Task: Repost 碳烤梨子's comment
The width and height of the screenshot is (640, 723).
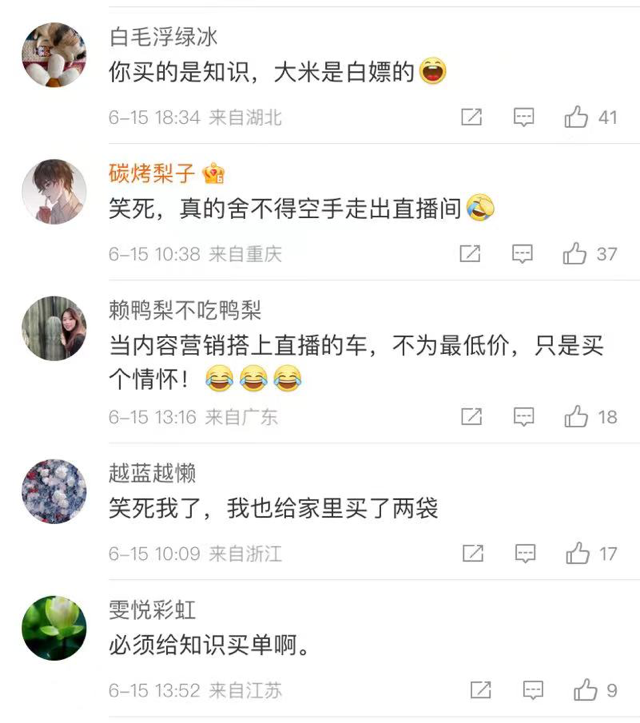Action: tap(470, 254)
